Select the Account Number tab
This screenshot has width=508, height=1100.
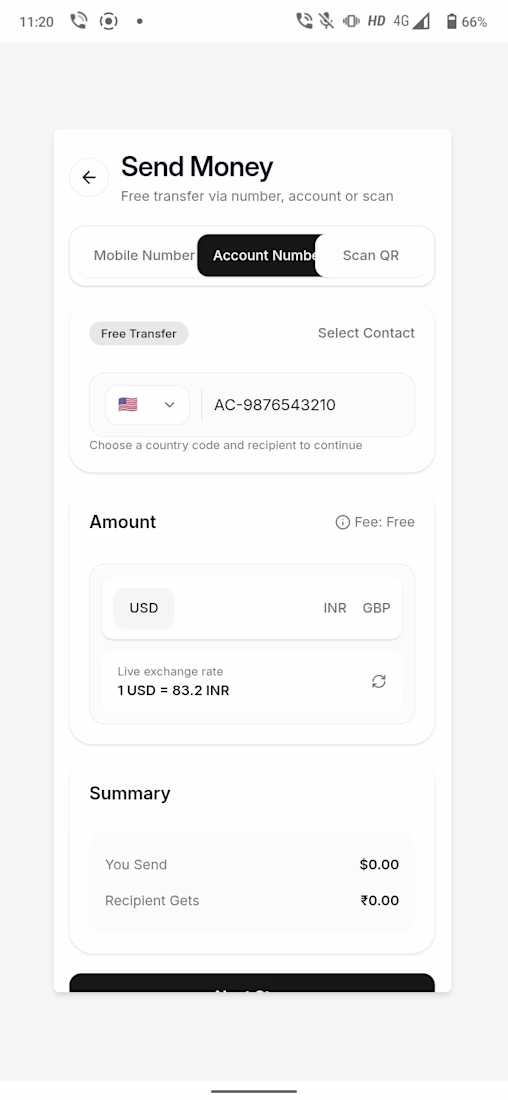click(260, 255)
